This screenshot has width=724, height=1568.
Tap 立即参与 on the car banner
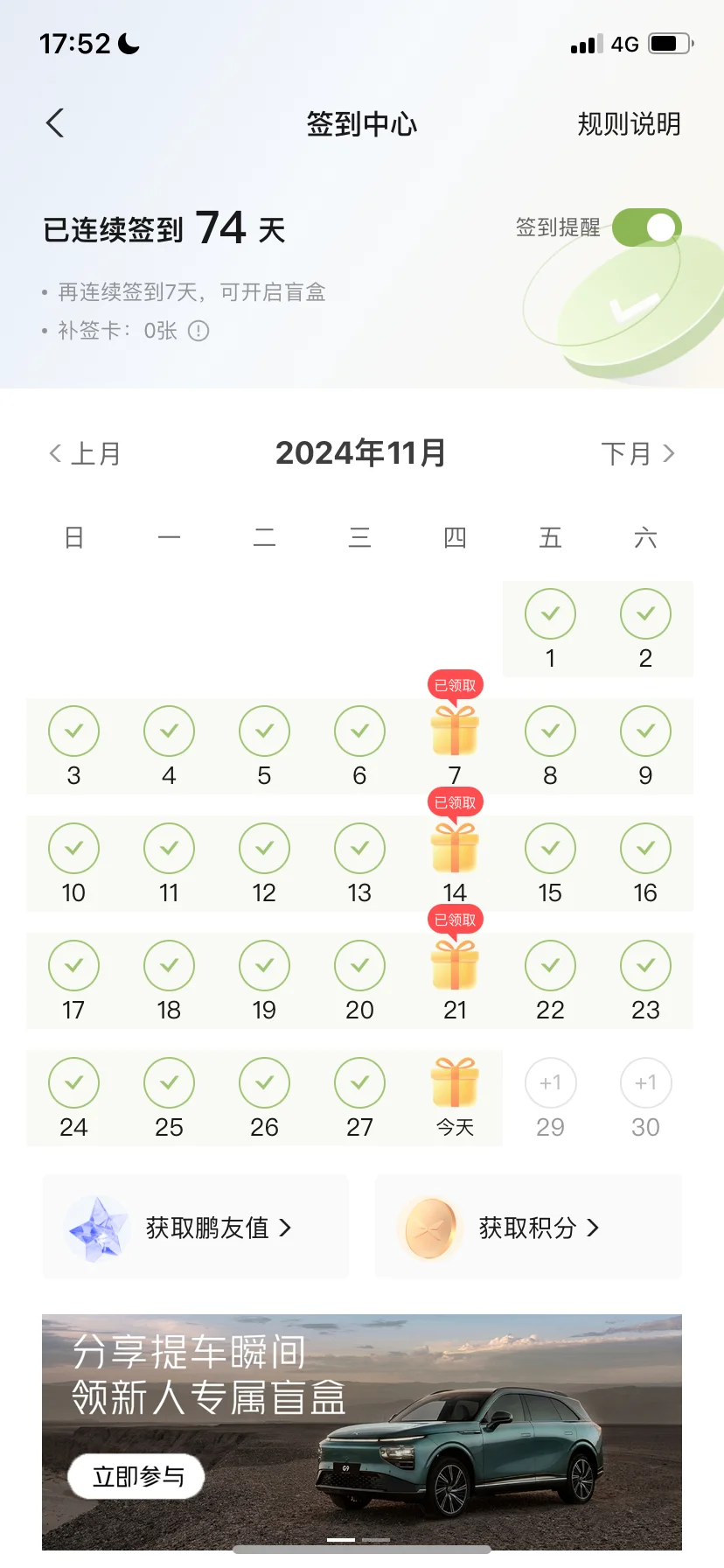pos(137,1477)
